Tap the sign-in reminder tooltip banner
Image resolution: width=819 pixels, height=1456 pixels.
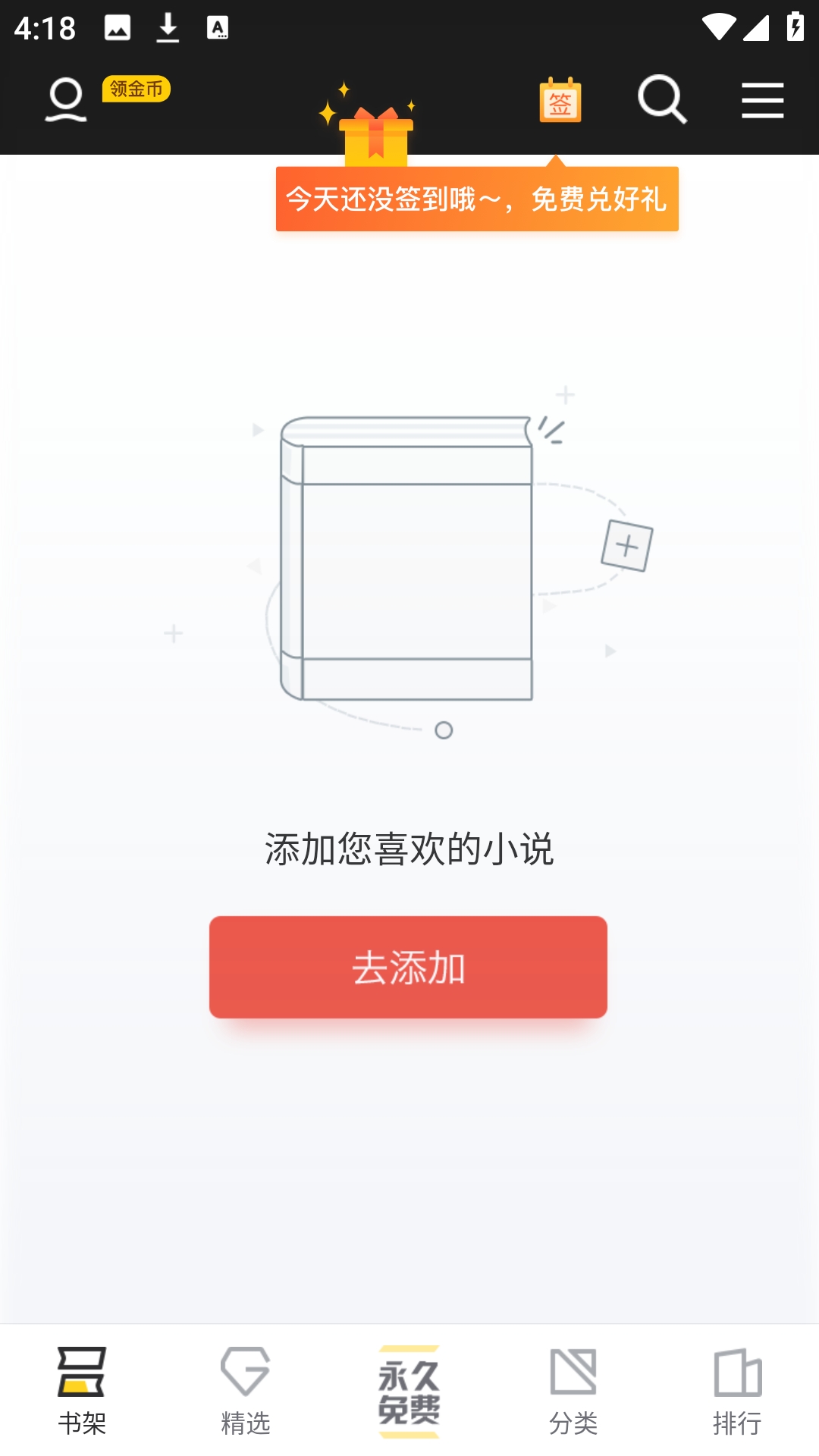[x=477, y=199]
